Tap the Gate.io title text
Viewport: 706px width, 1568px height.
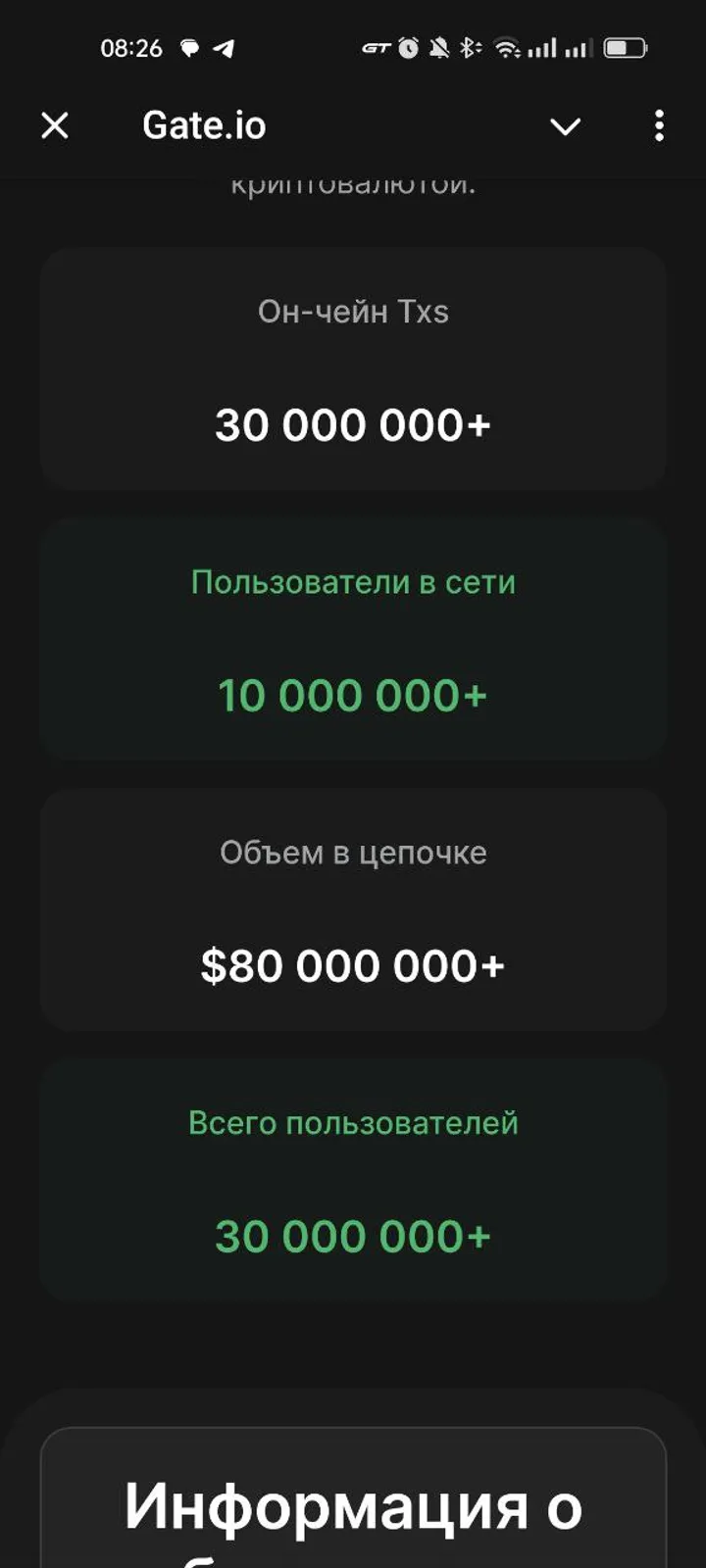tap(203, 124)
